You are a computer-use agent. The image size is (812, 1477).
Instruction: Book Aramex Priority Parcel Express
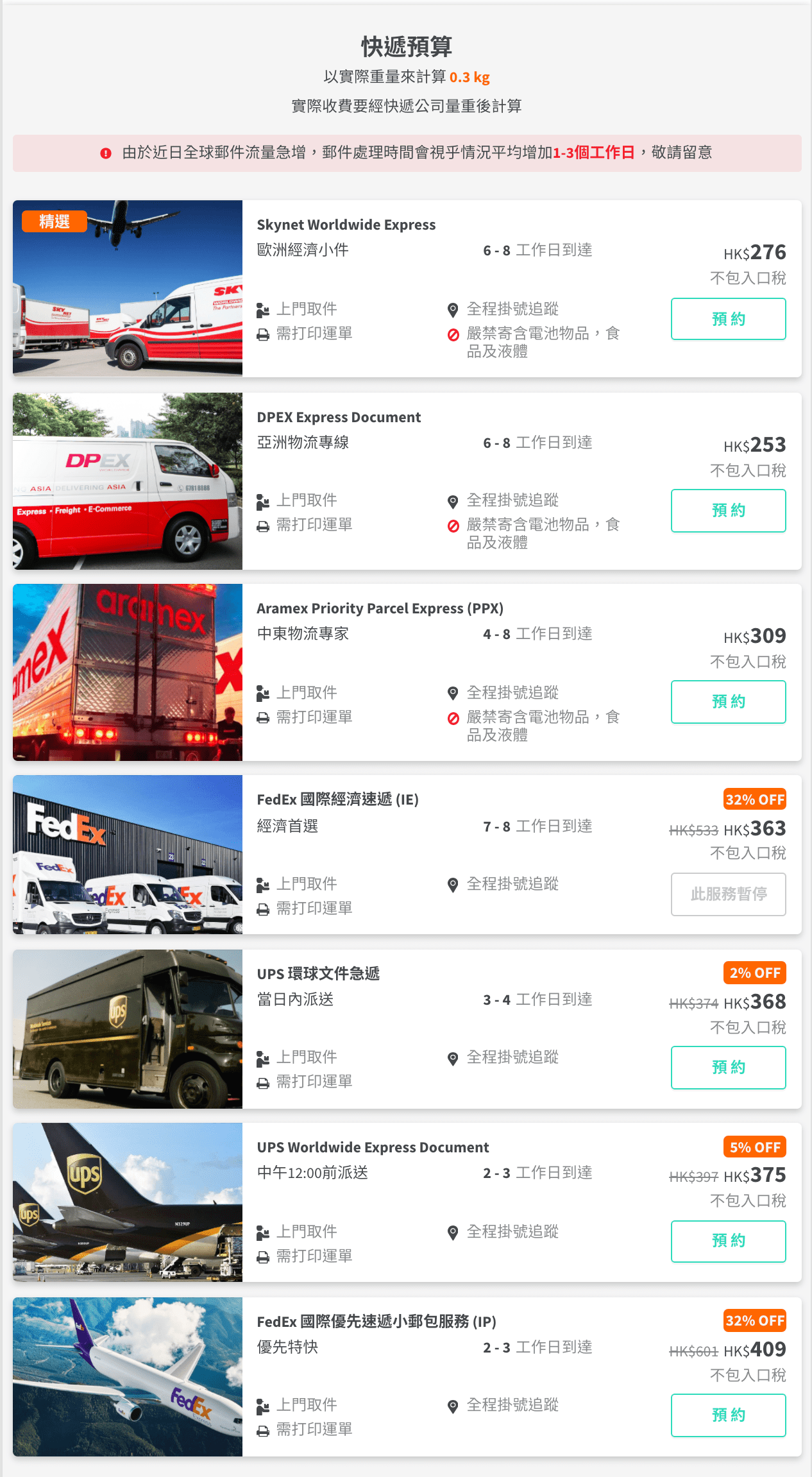pyautogui.click(x=728, y=702)
